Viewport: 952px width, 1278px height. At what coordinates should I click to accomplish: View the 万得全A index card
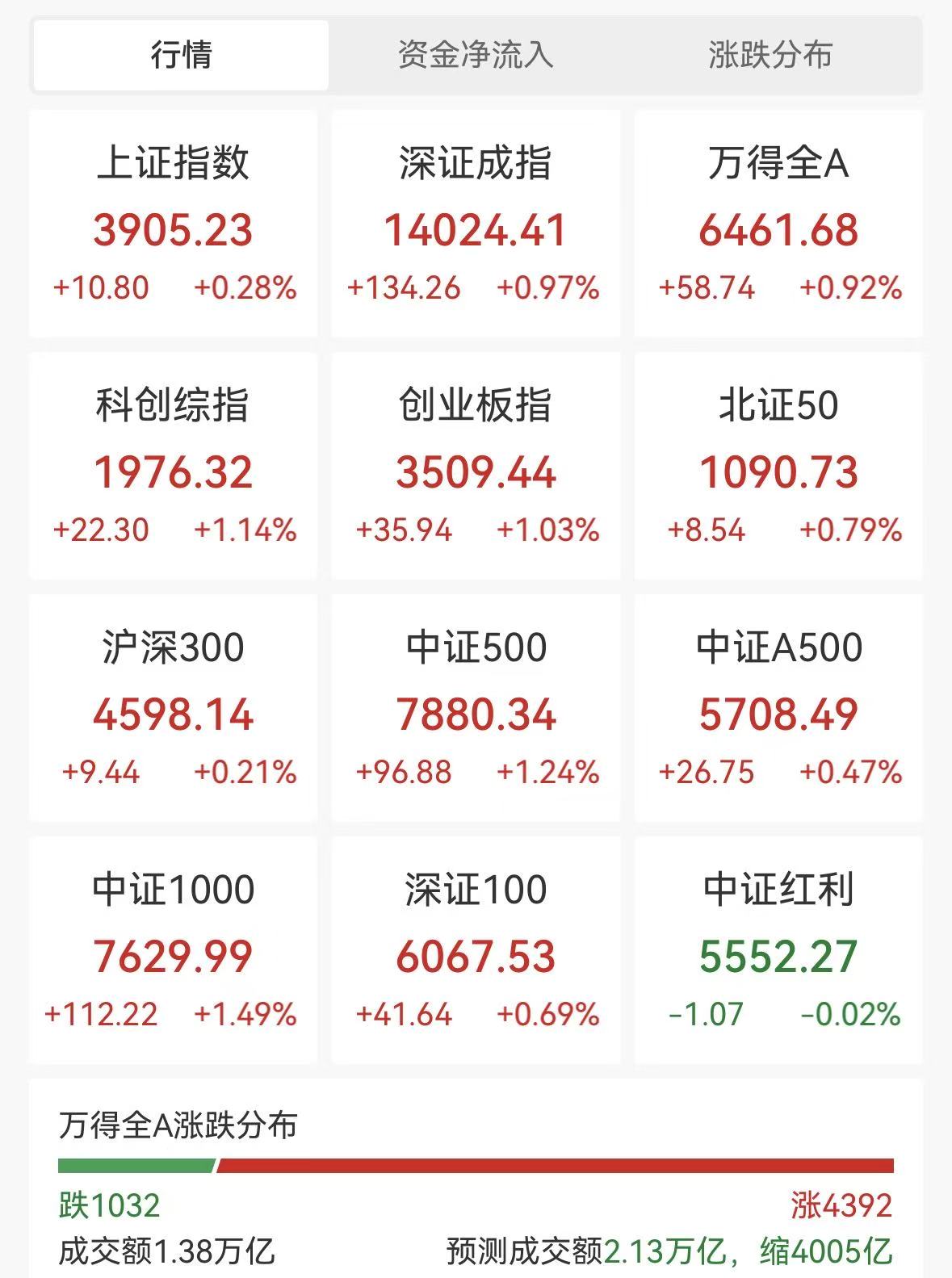click(778, 224)
